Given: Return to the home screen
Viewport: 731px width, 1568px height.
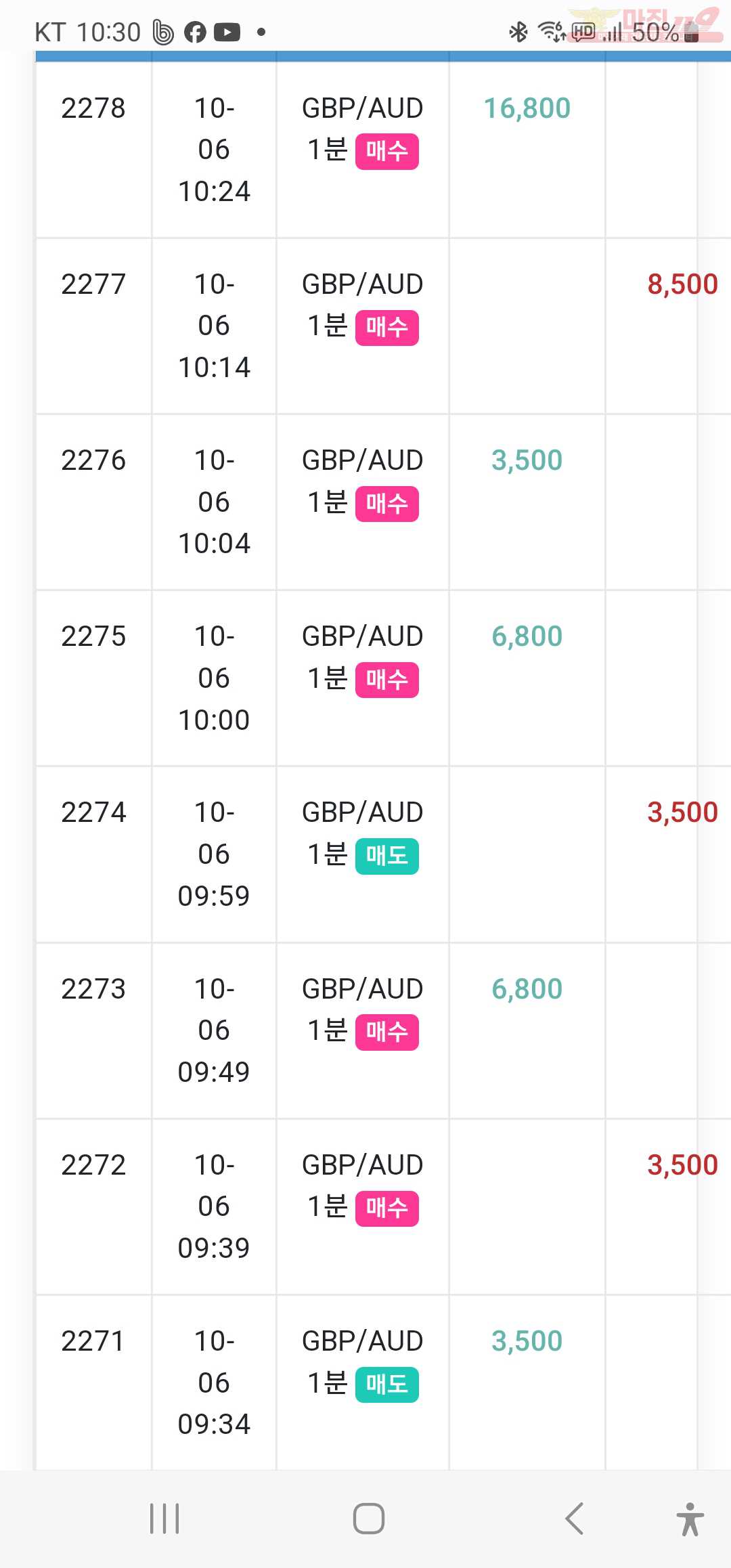Looking at the screenshot, I should click(369, 1519).
